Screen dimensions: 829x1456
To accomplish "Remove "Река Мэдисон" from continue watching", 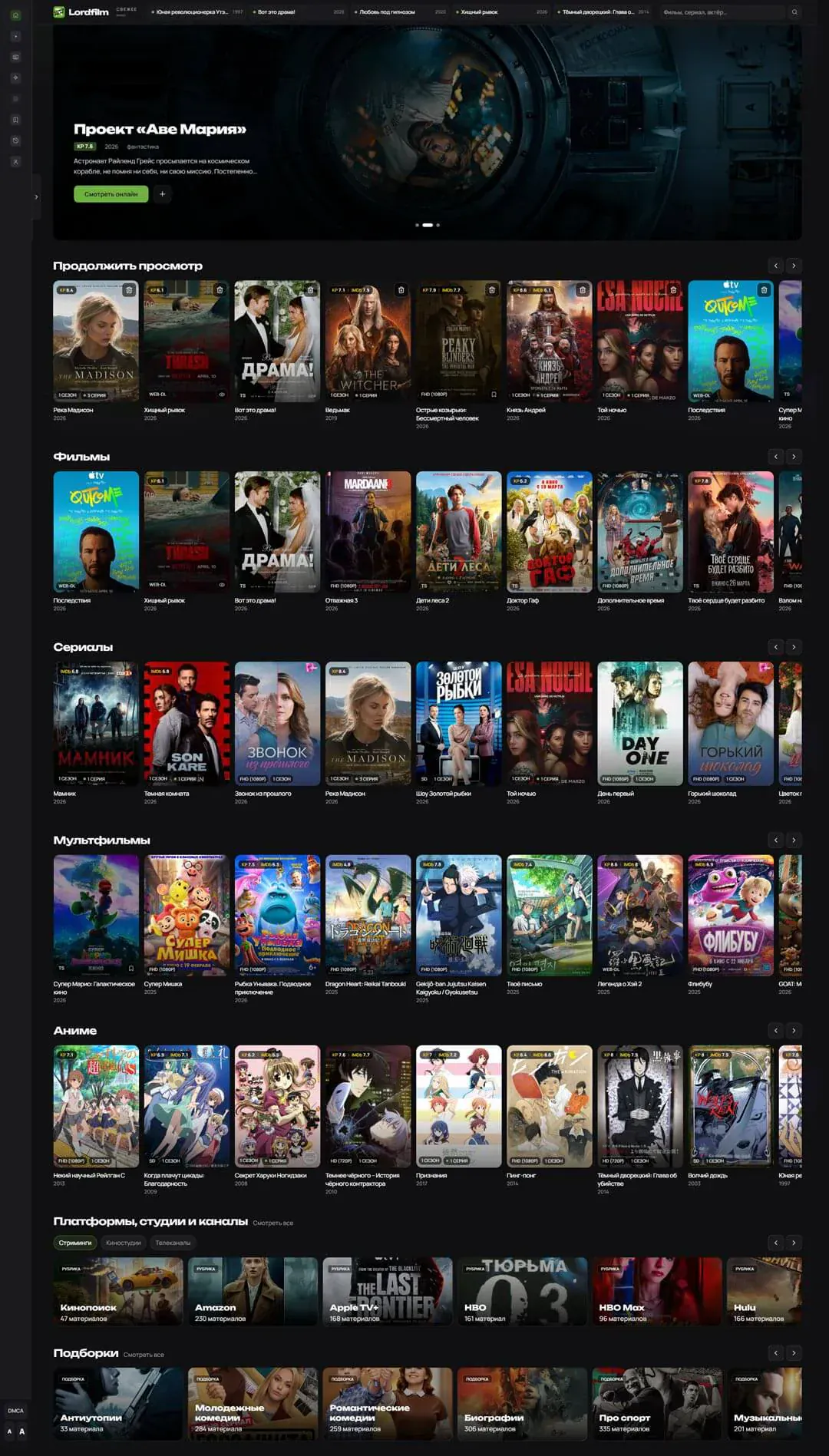I will (x=129, y=290).
